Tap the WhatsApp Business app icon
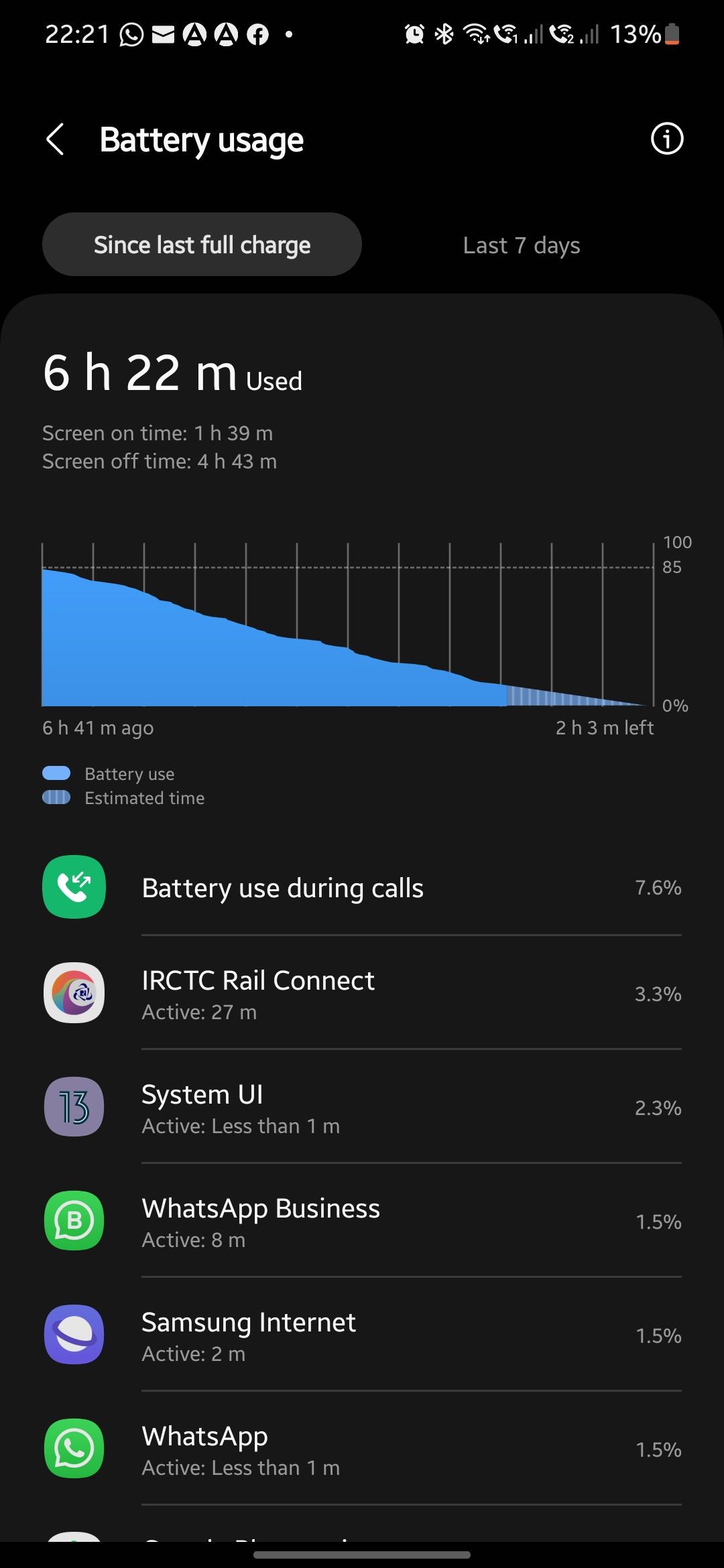 (x=74, y=1221)
